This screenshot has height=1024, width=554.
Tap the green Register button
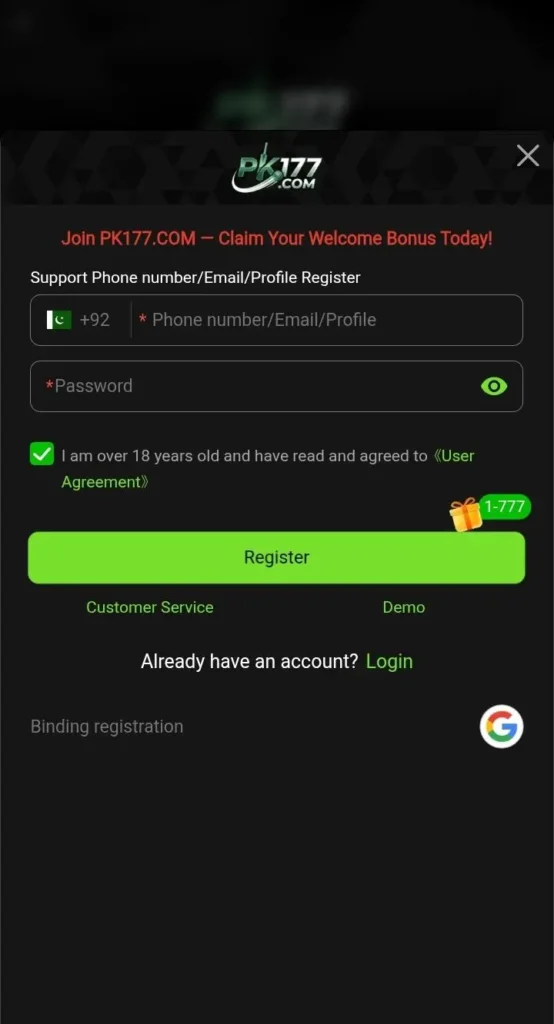[276, 557]
